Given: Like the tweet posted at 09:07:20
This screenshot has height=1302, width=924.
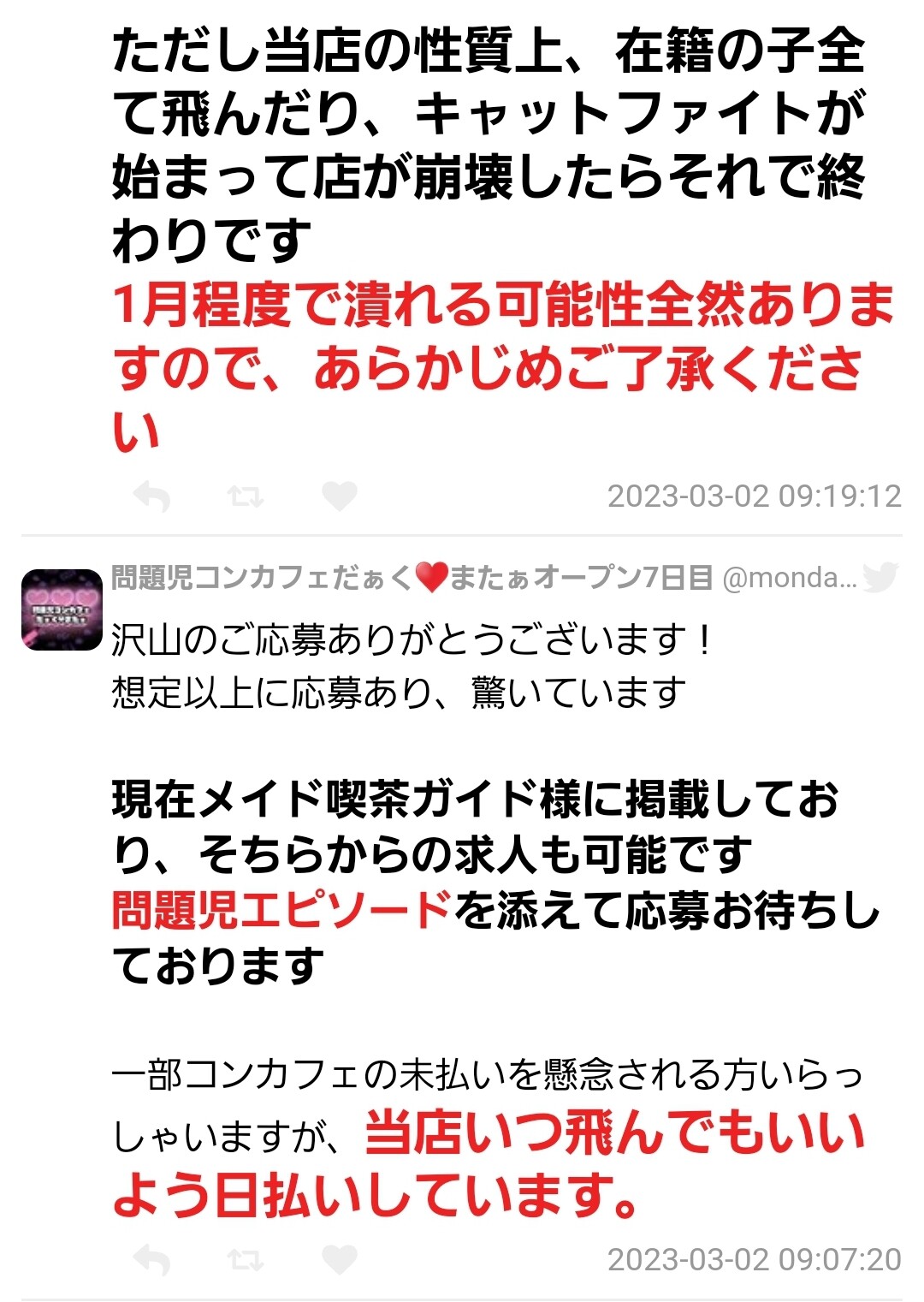Looking at the screenshot, I should click(339, 1259).
